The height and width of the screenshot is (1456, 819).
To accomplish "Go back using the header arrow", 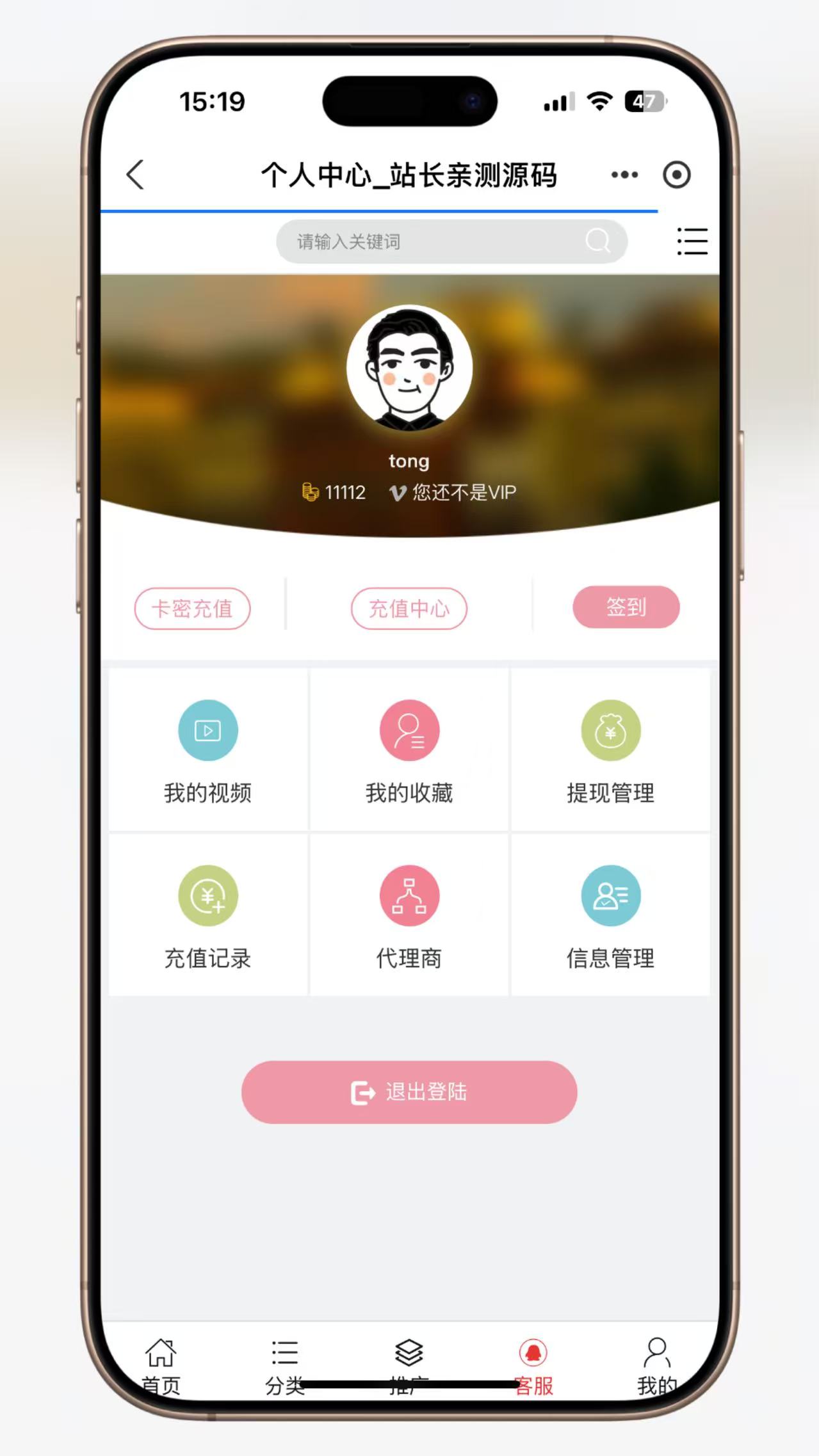I will (135, 175).
